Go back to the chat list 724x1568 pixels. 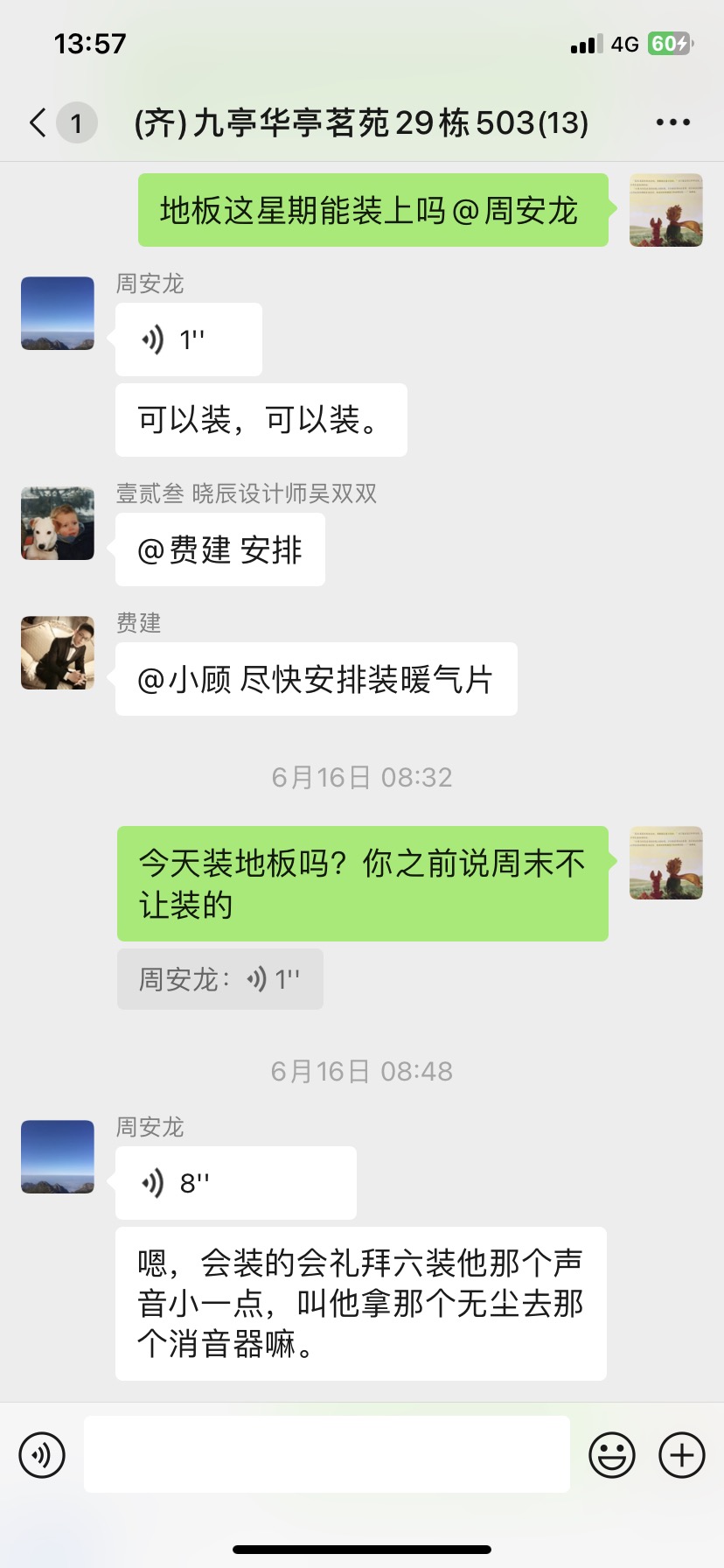tap(38, 122)
